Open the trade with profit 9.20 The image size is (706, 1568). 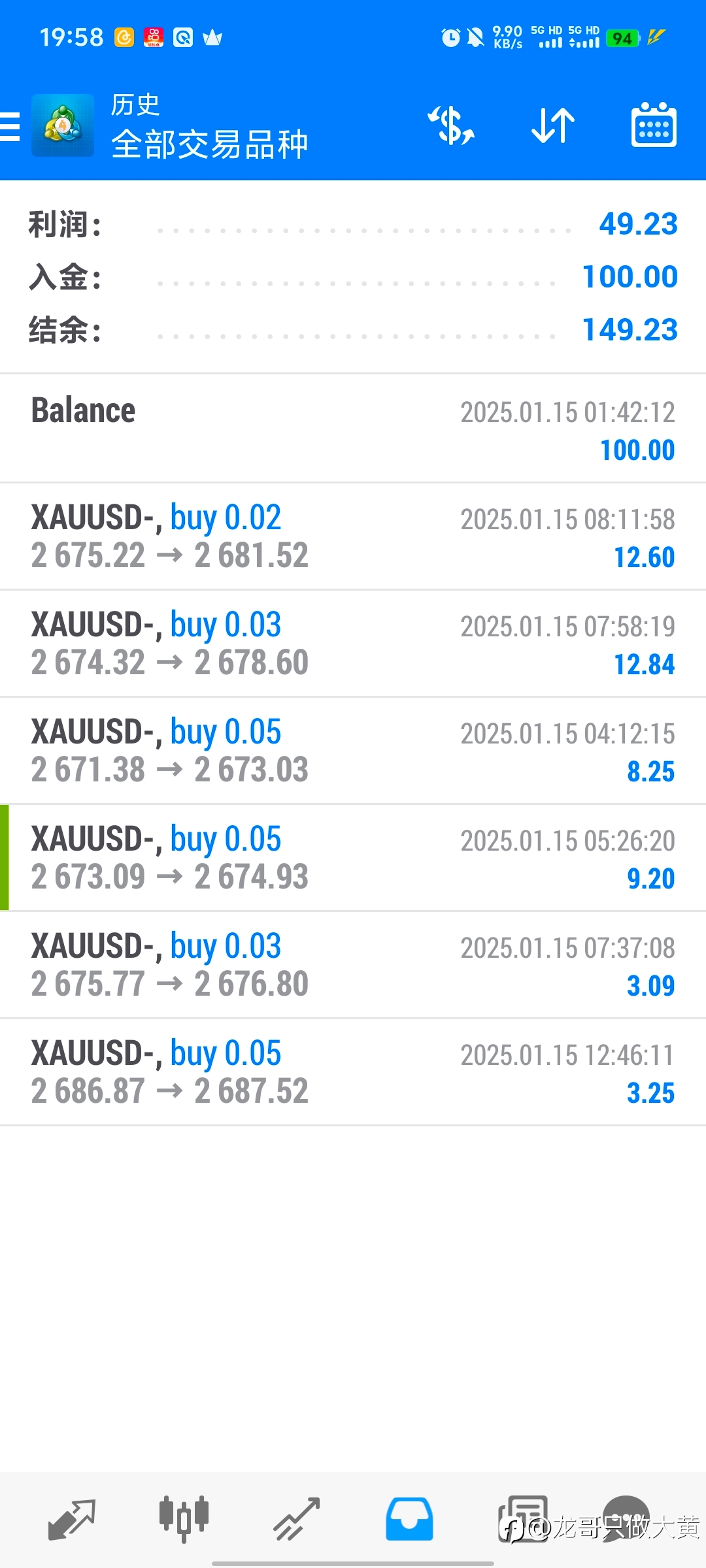353,858
